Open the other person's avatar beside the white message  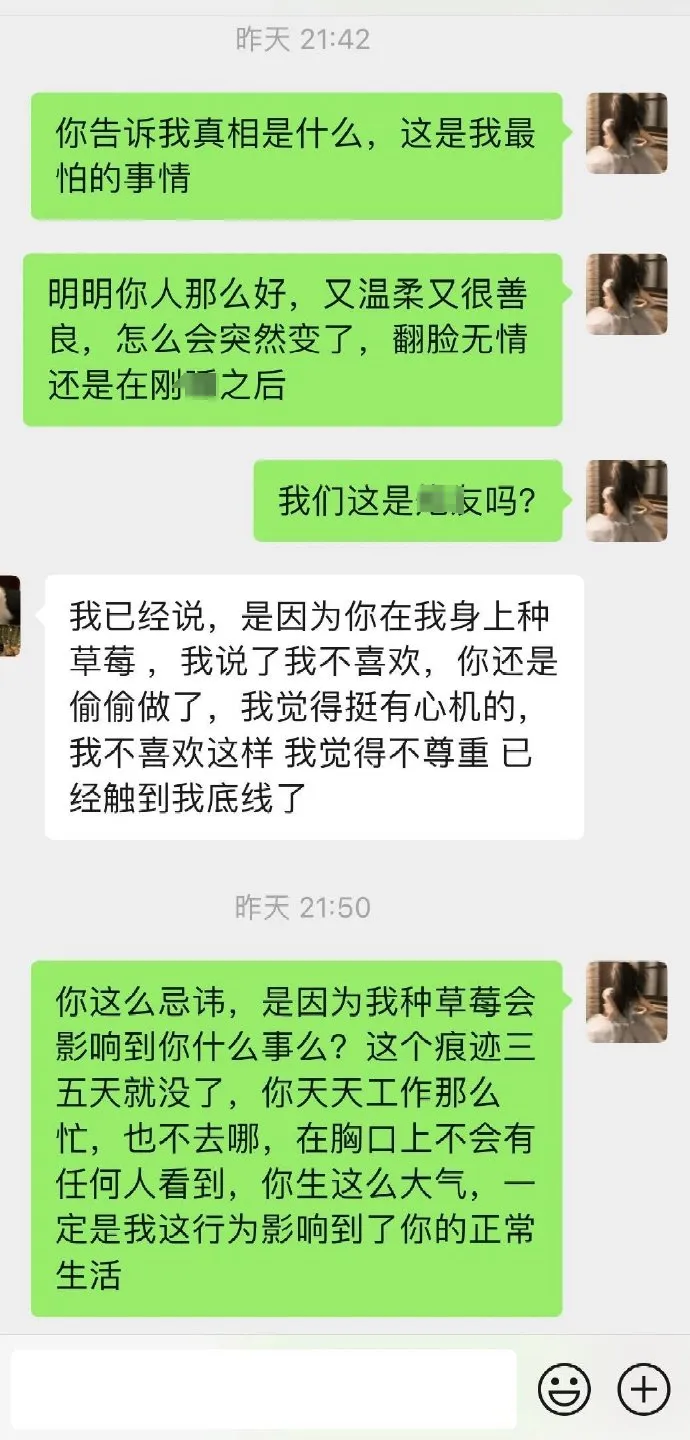click(10, 616)
